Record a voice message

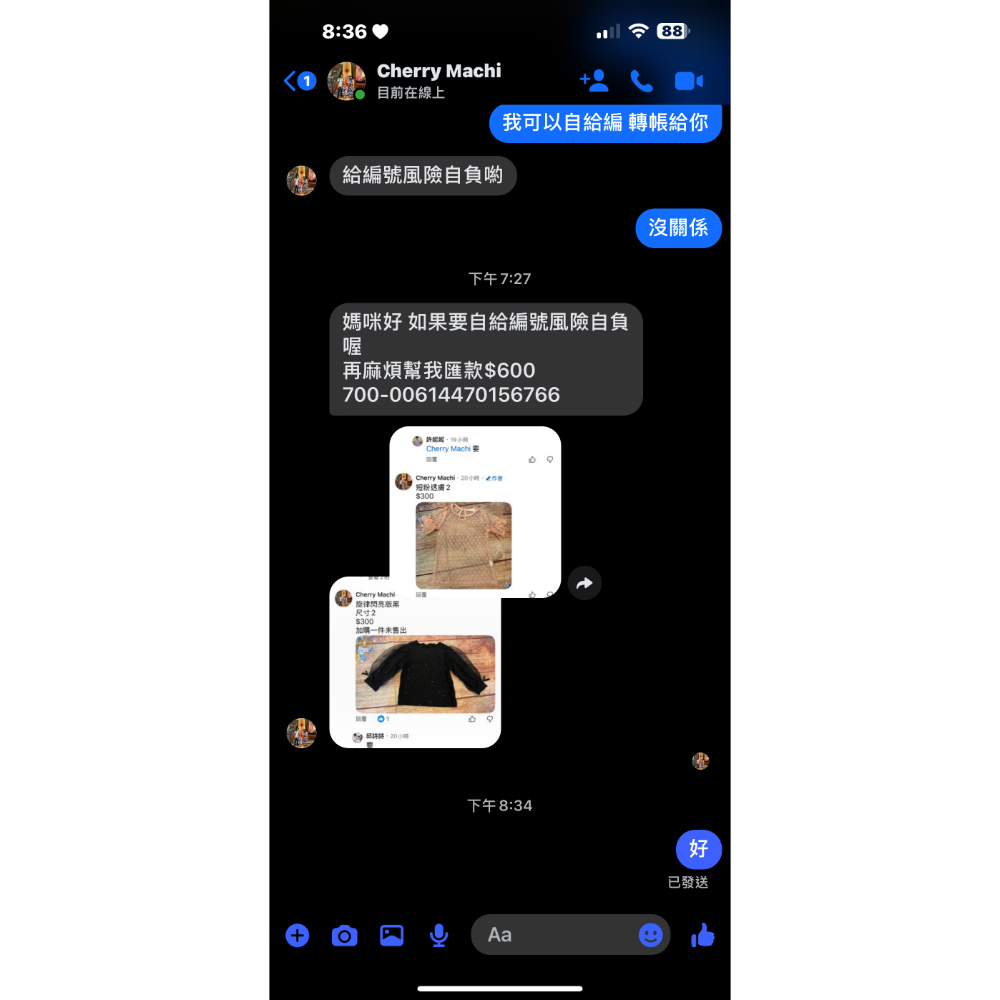pyautogui.click(x=438, y=936)
